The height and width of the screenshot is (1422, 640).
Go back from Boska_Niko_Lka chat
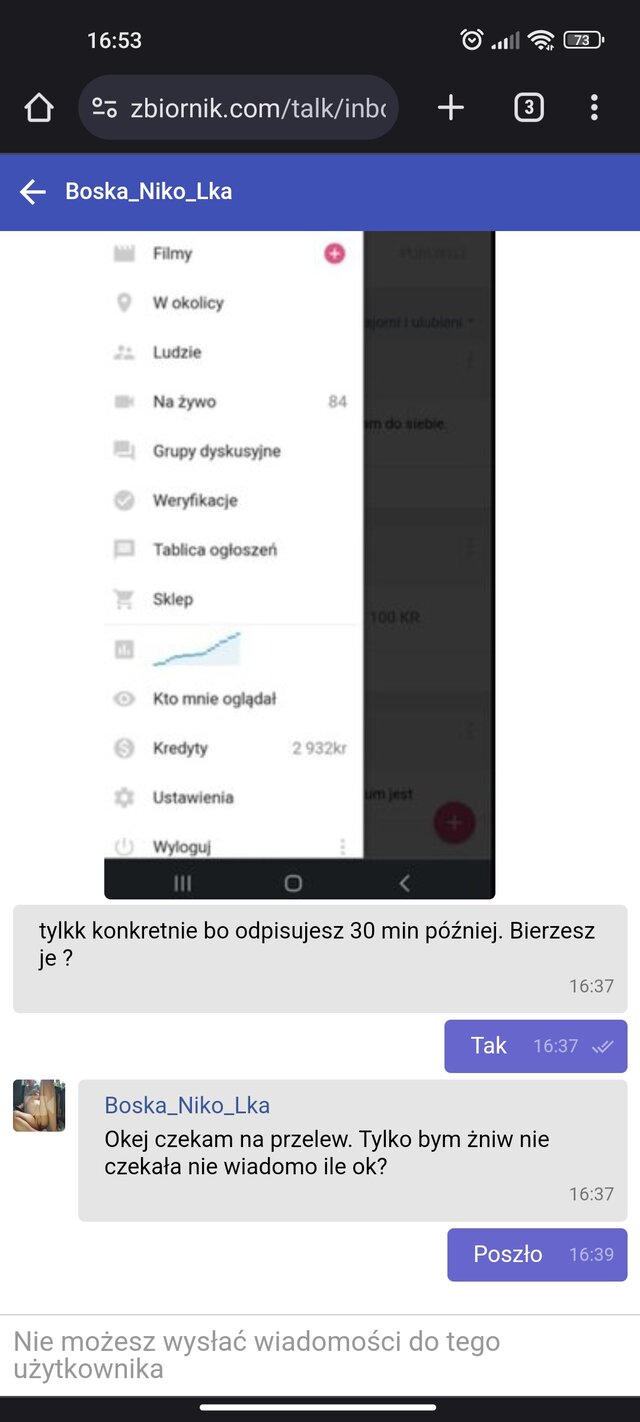click(33, 192)
